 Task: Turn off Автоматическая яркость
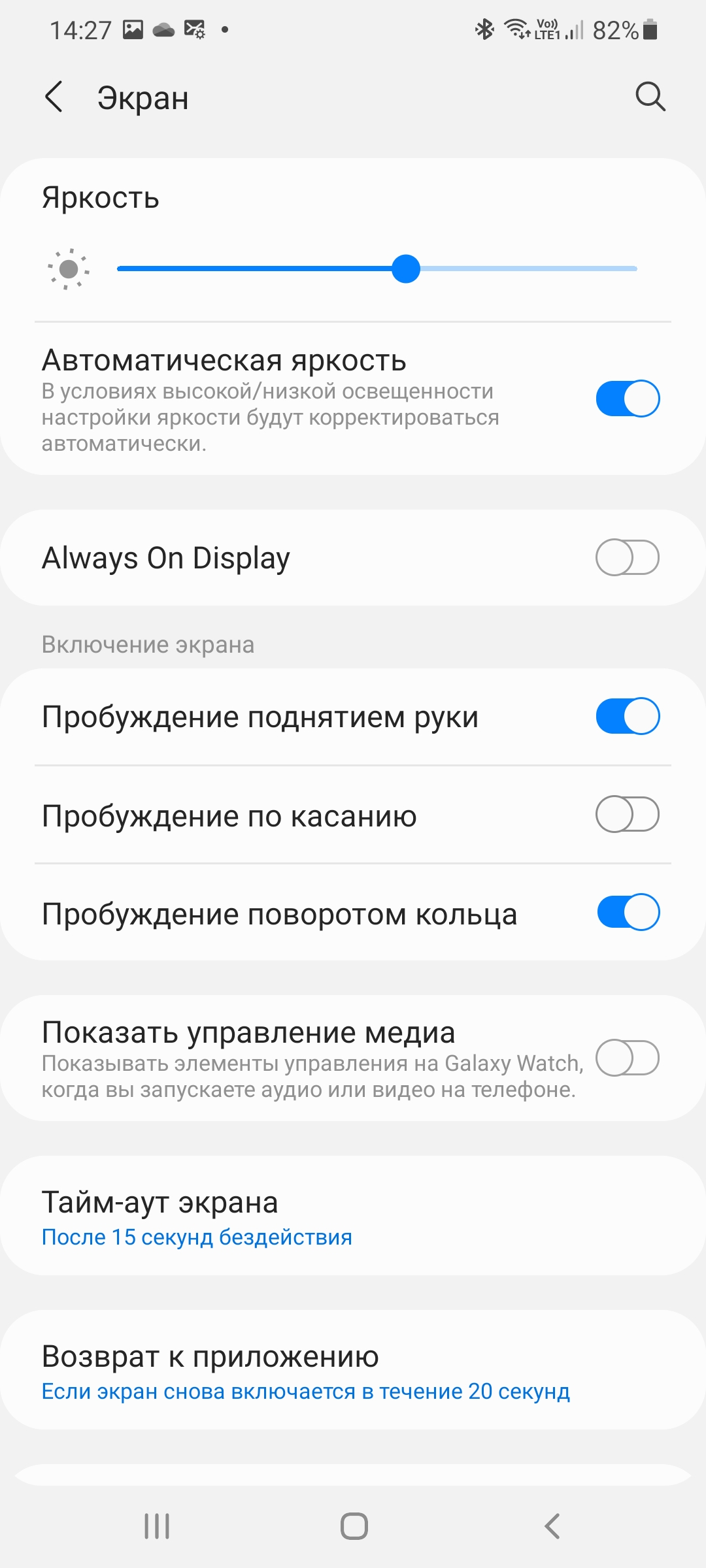pyautogui.click(x=627, y=399)
